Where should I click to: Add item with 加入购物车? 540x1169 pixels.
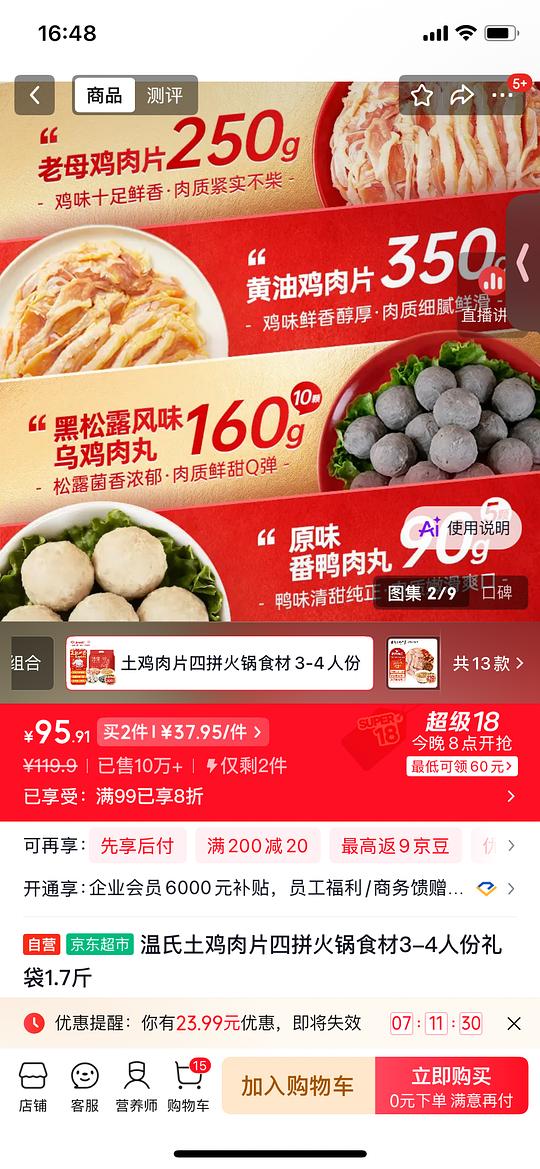pos(298,1086)
